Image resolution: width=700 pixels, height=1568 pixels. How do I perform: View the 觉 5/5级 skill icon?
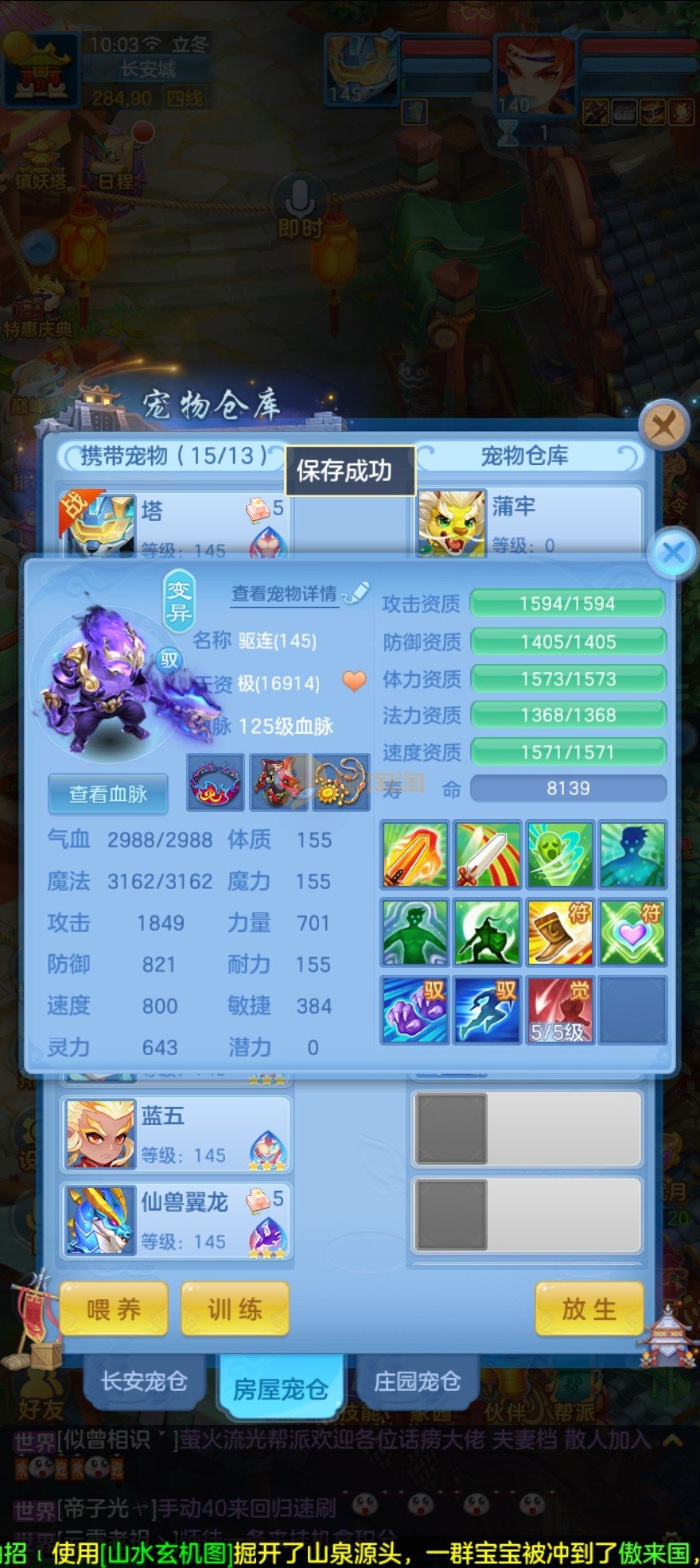point(559,1010)
